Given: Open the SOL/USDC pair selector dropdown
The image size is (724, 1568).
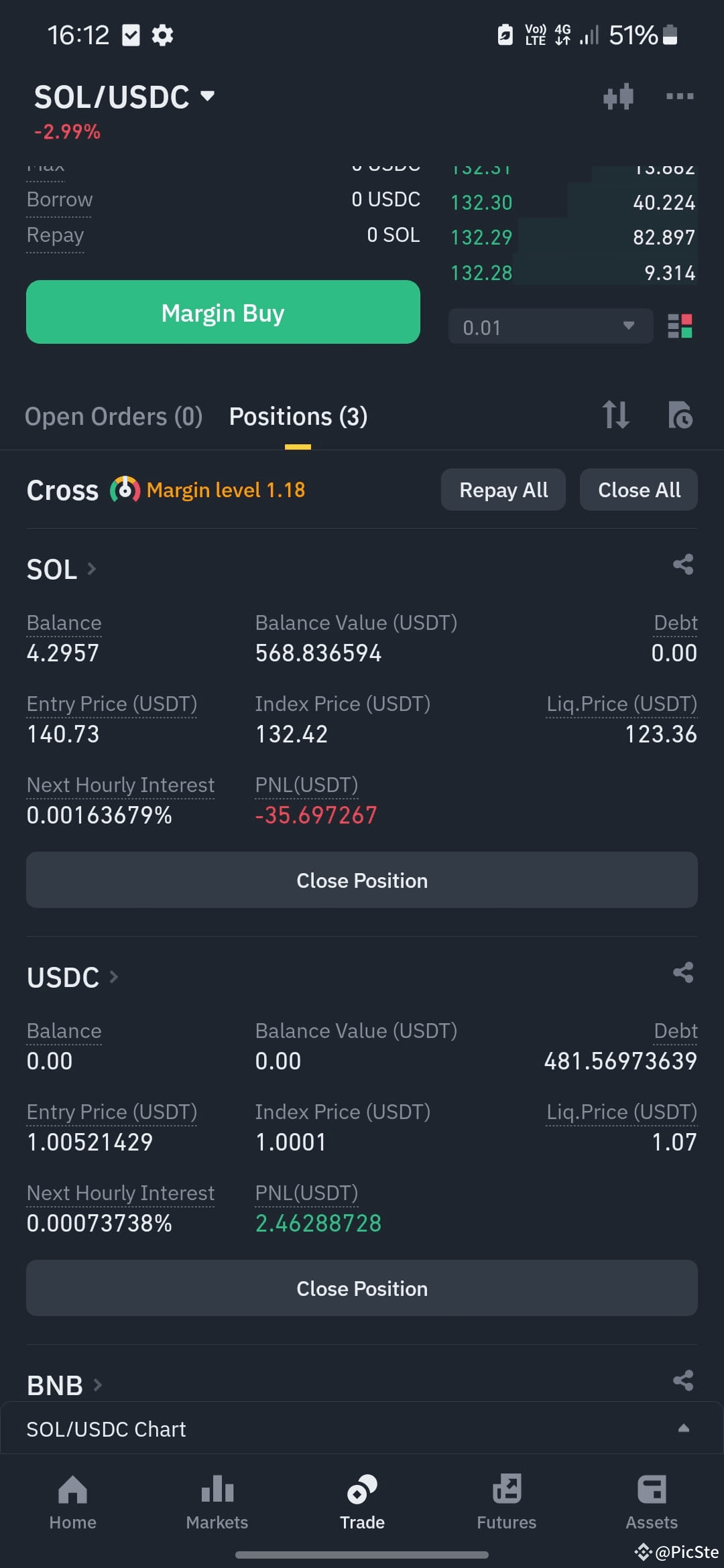Looking at the screenshot, I should pos(125,97).
